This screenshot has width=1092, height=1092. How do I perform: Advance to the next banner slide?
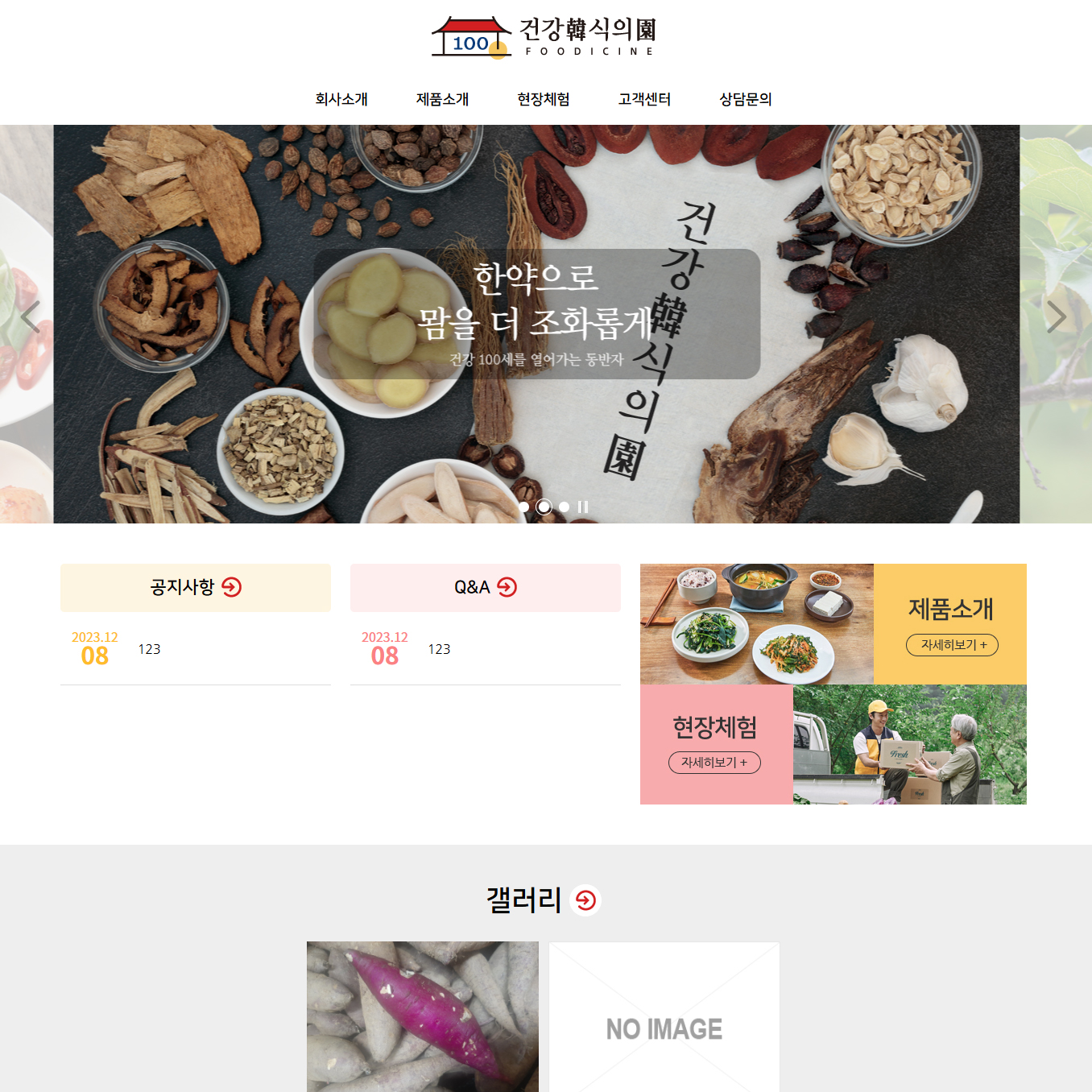(1056, 317)
